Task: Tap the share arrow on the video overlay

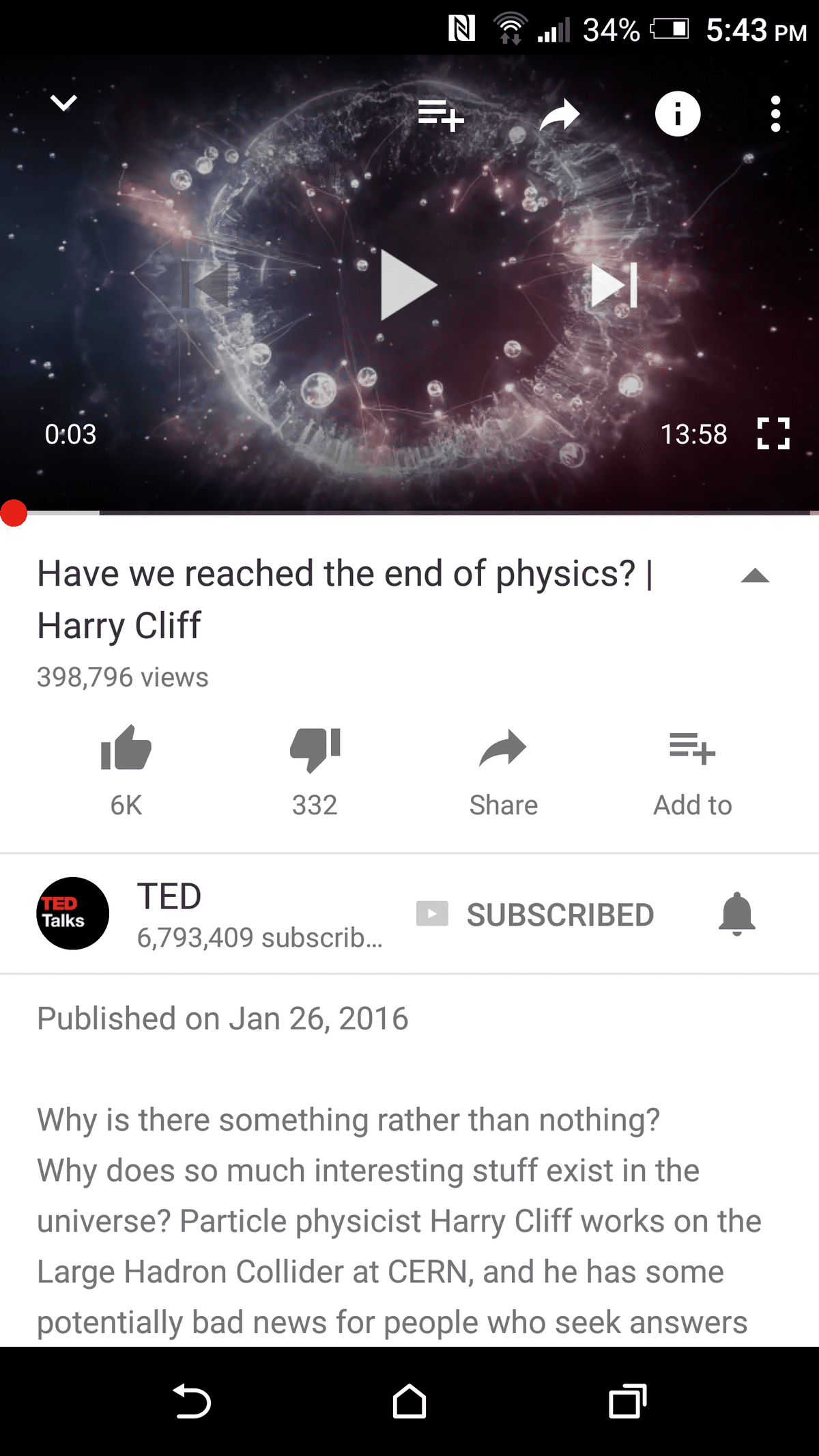Action: 560,115
